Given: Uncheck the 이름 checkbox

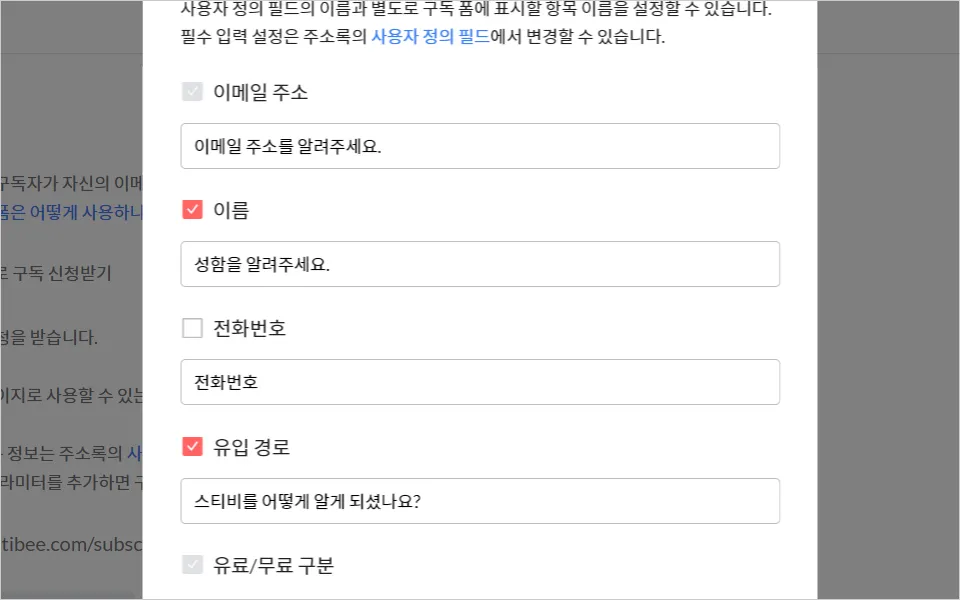Looking at the screenshot, I should [x=192, y=210].
